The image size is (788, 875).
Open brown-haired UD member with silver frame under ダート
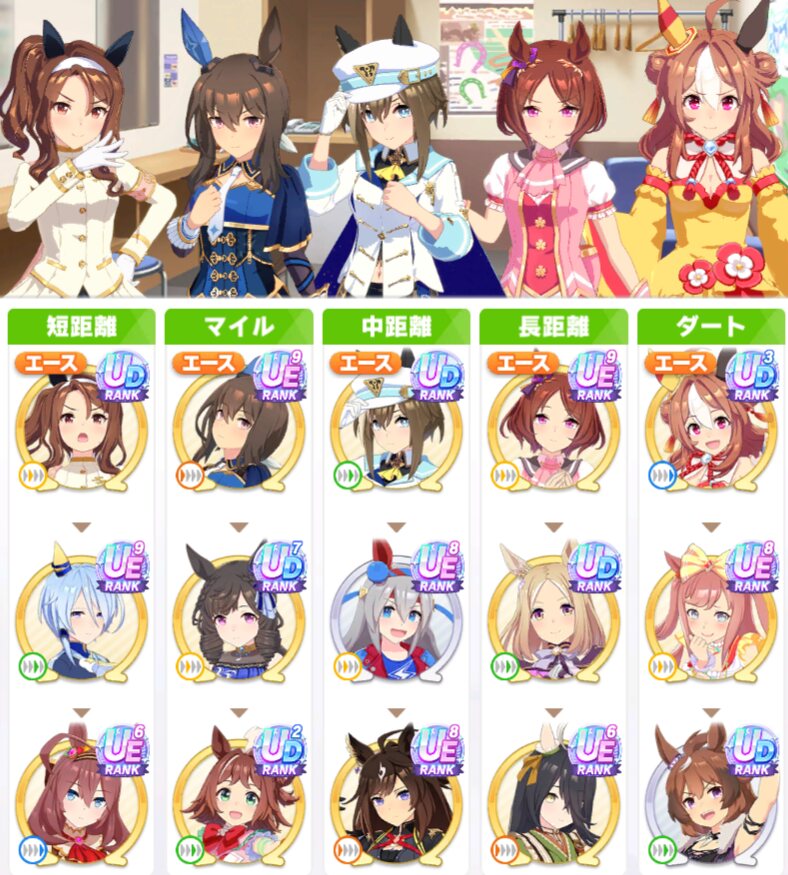[712, 797]
